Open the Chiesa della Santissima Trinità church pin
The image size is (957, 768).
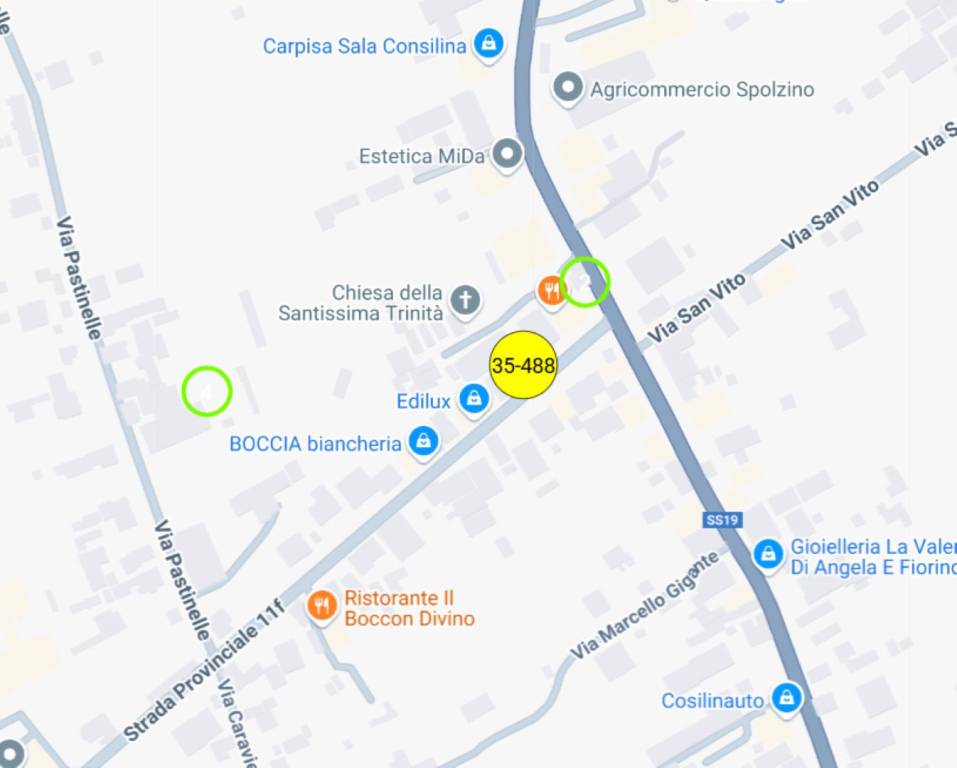click(464, 299)
